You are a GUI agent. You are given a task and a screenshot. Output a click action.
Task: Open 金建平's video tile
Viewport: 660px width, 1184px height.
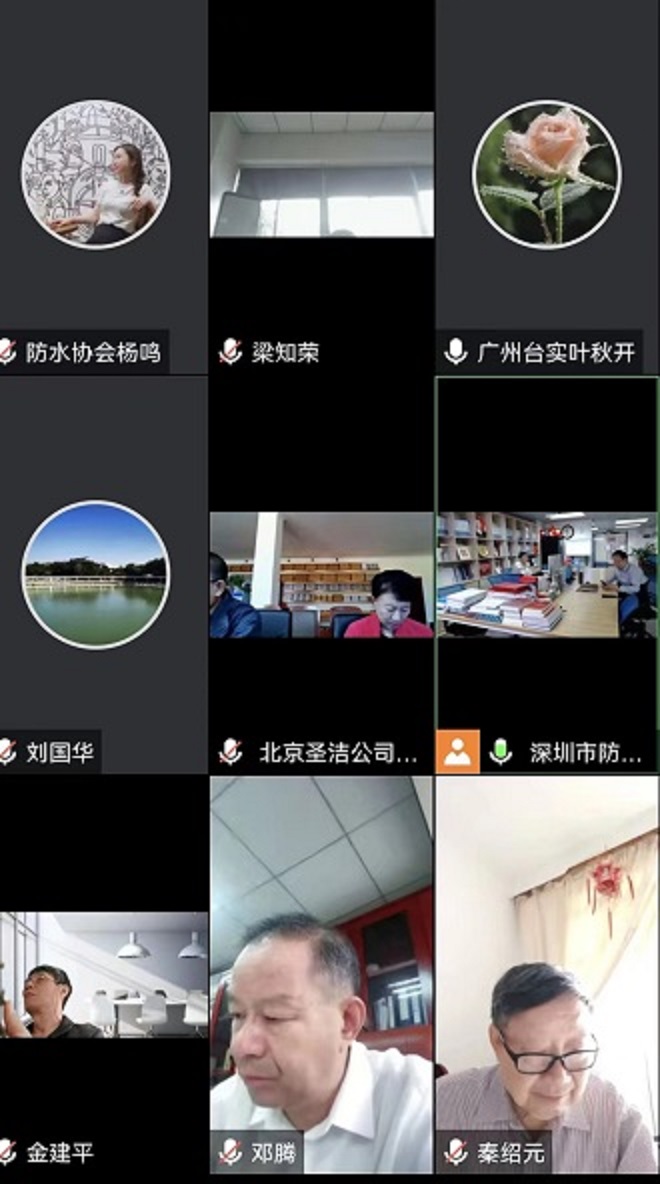coord(103,974)
